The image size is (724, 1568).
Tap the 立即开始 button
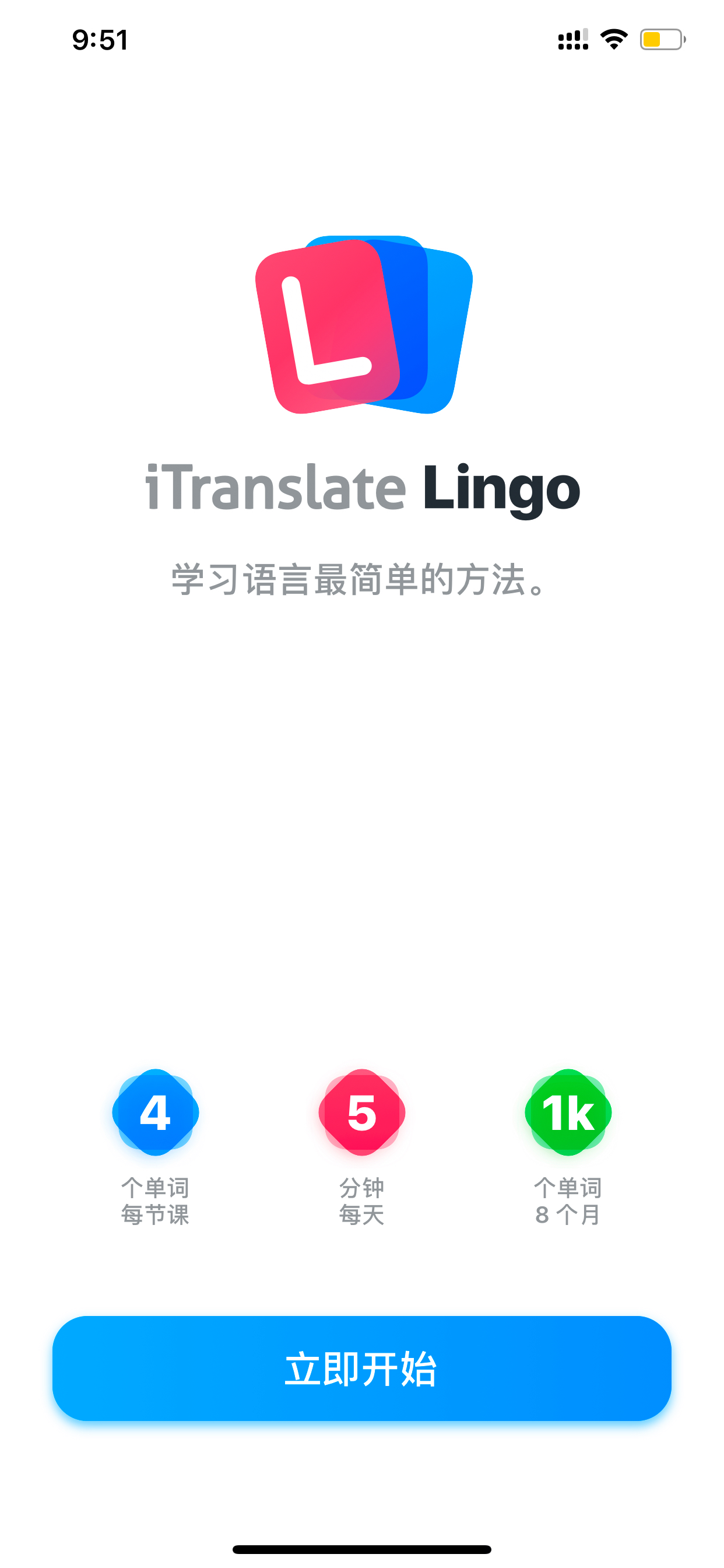coord(361,1368)
